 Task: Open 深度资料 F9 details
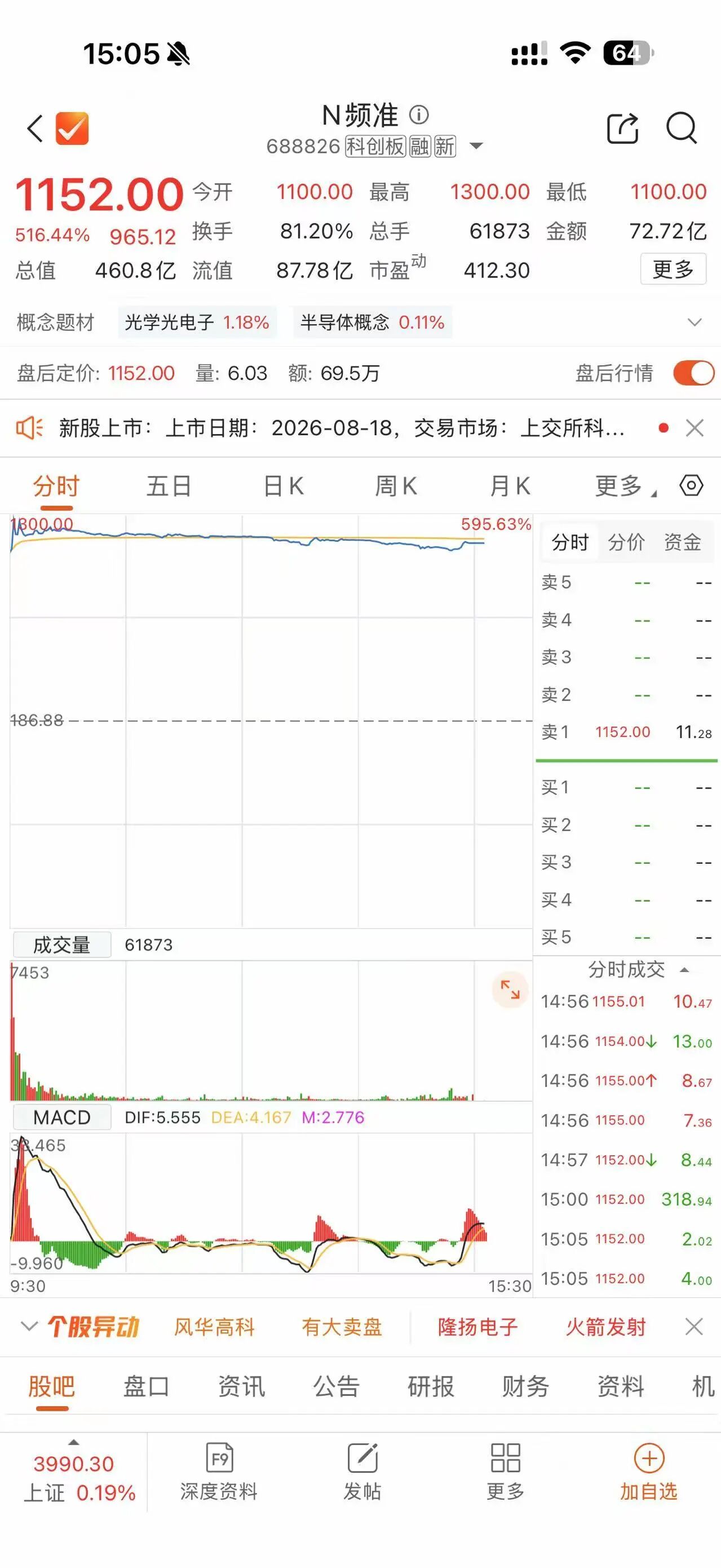click(219, 1473)
